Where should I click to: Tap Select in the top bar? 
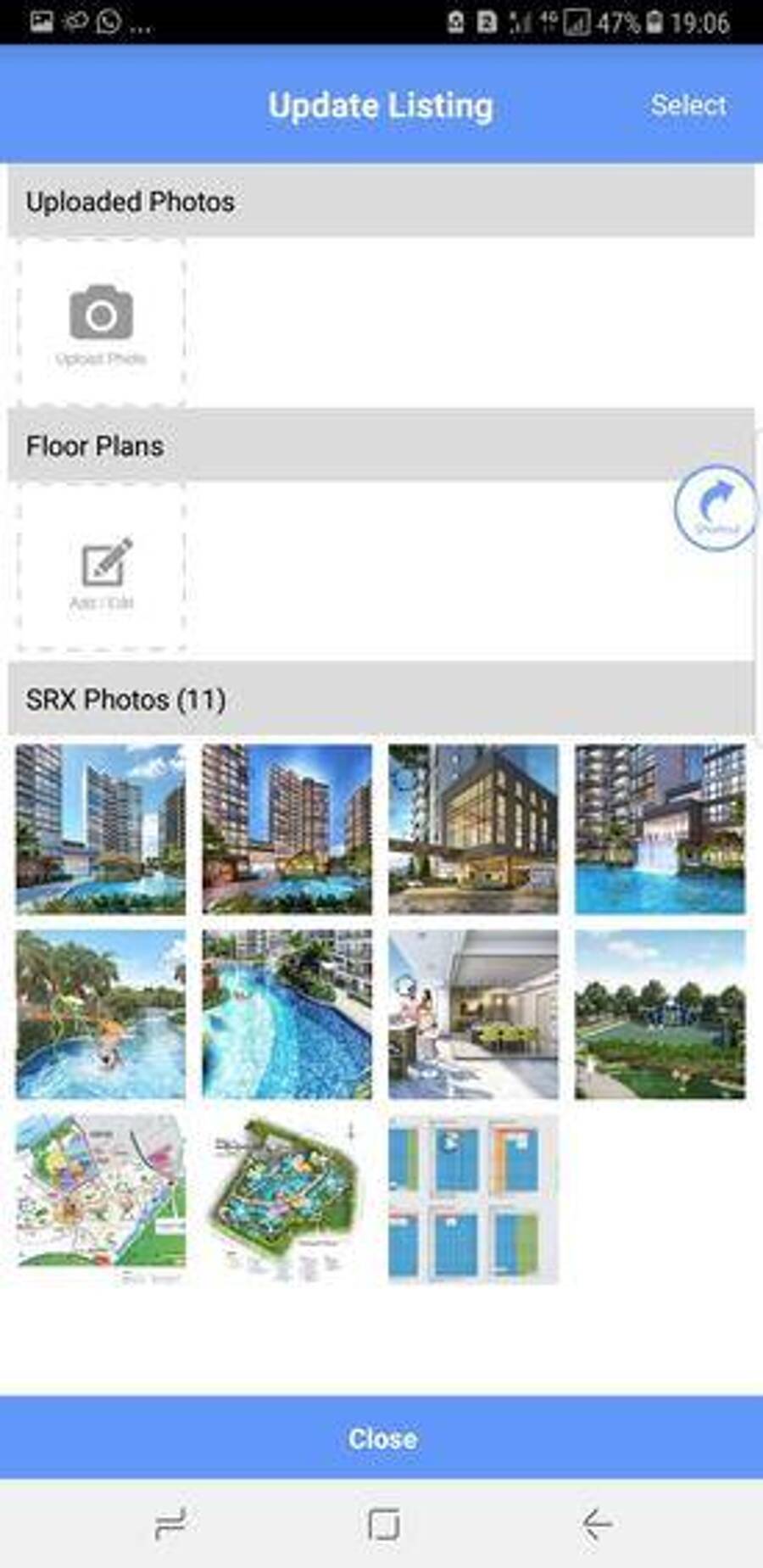[x=688, y=105]
